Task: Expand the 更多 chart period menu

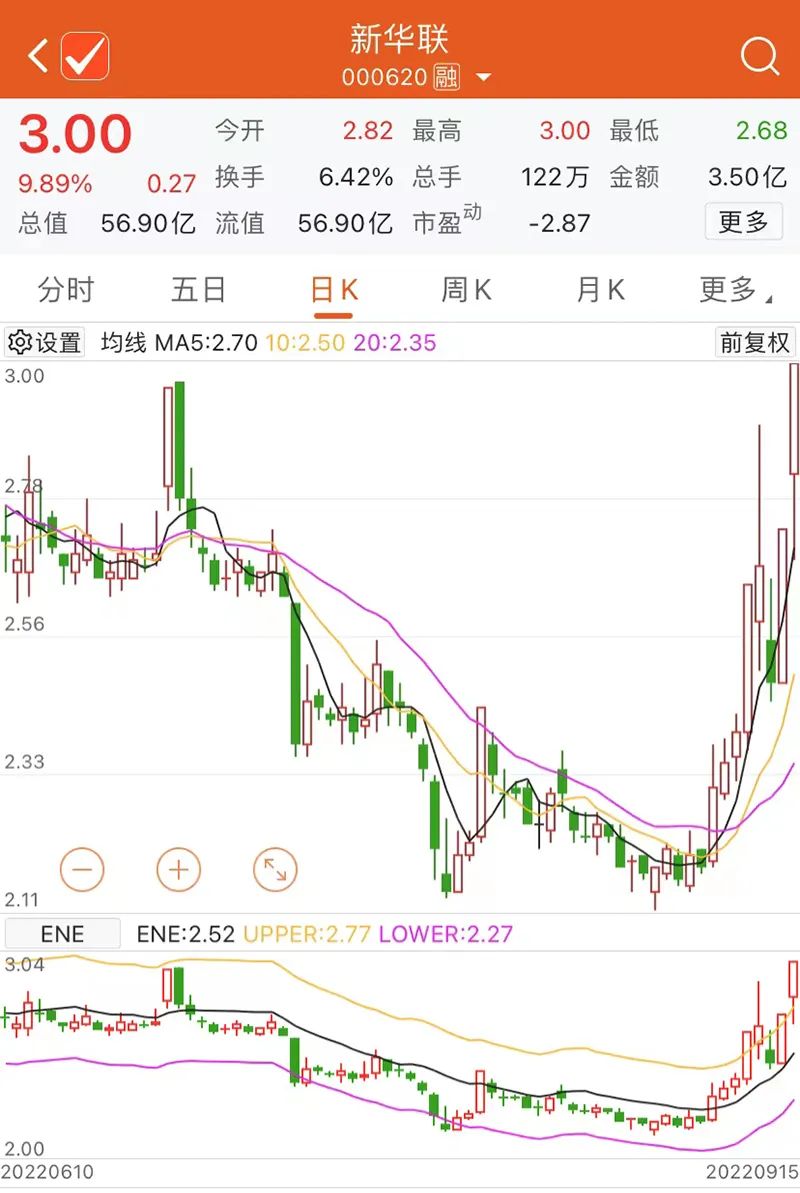Action: 734,290
